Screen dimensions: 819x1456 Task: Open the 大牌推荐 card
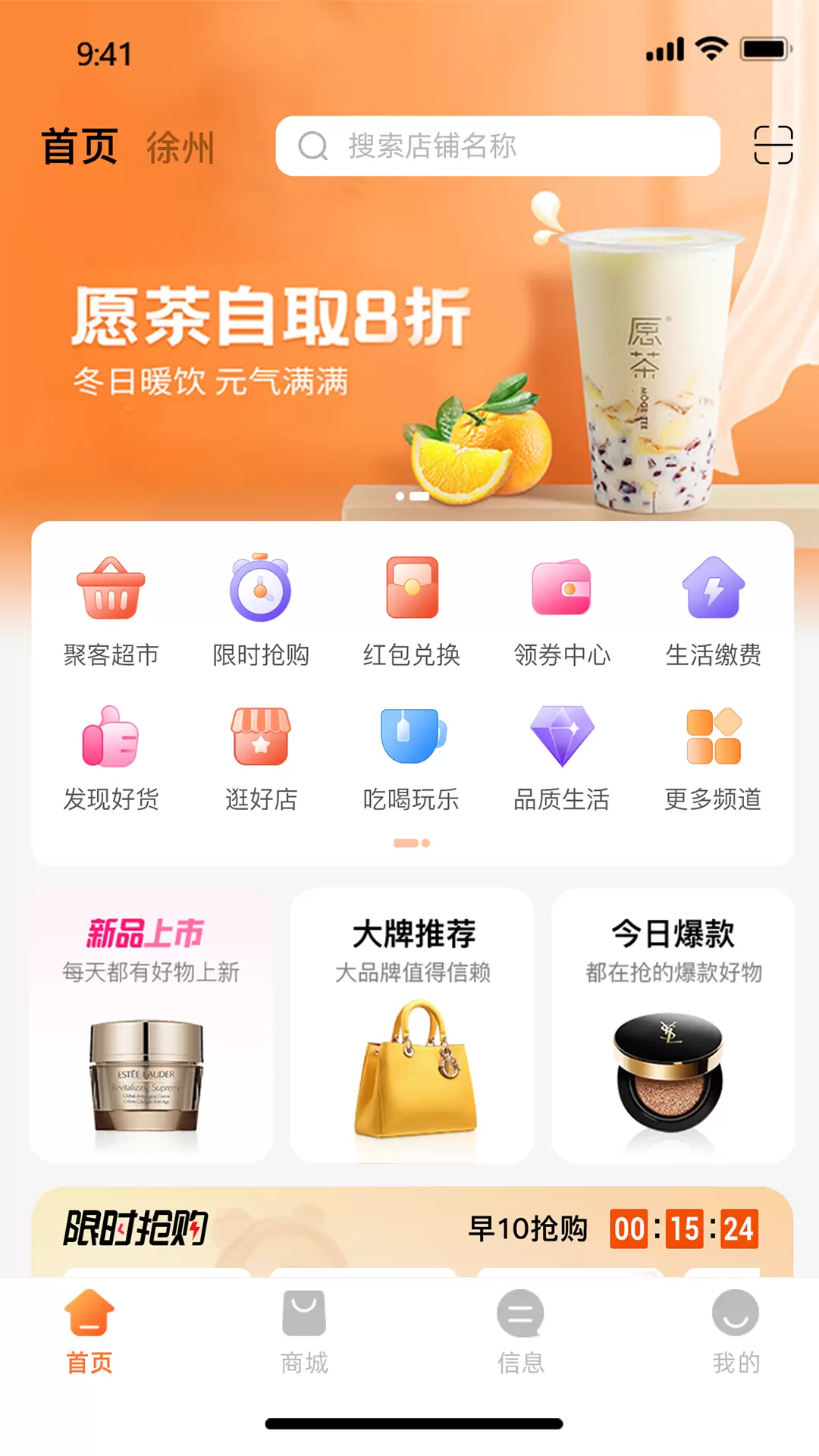point(412,1025)
